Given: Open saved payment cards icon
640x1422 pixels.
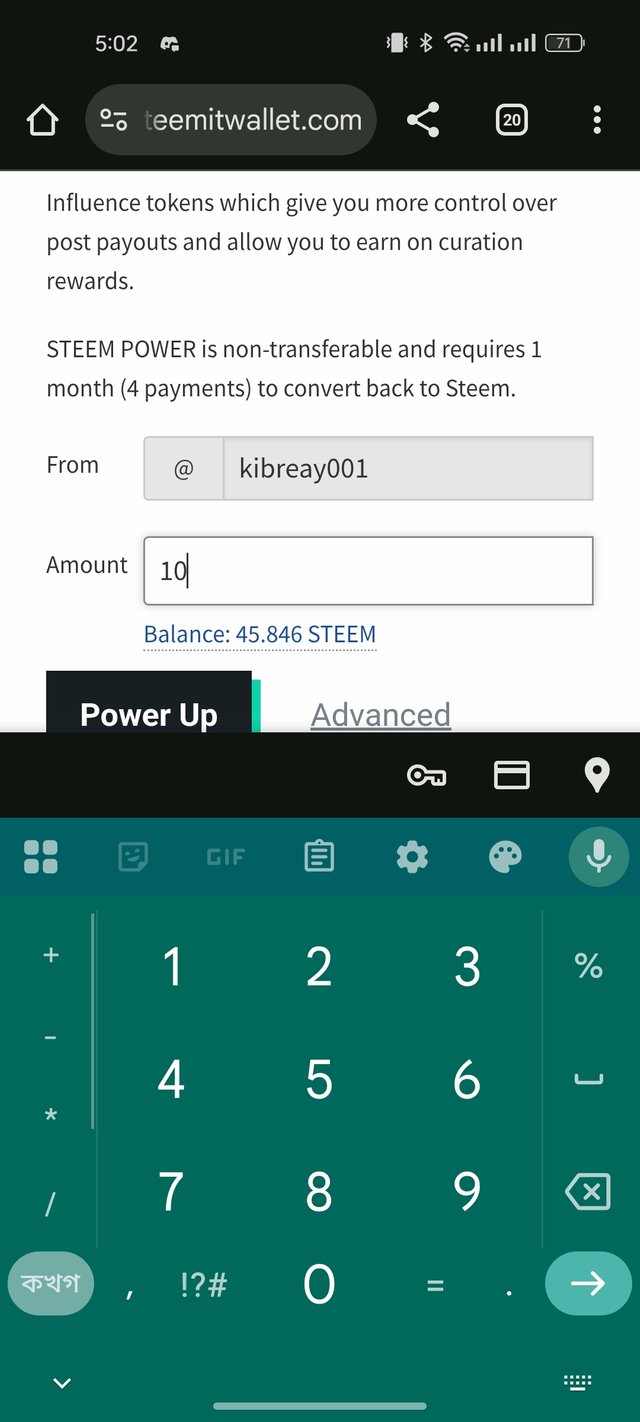Looking at the screenshot, I should tap(511, 775).
